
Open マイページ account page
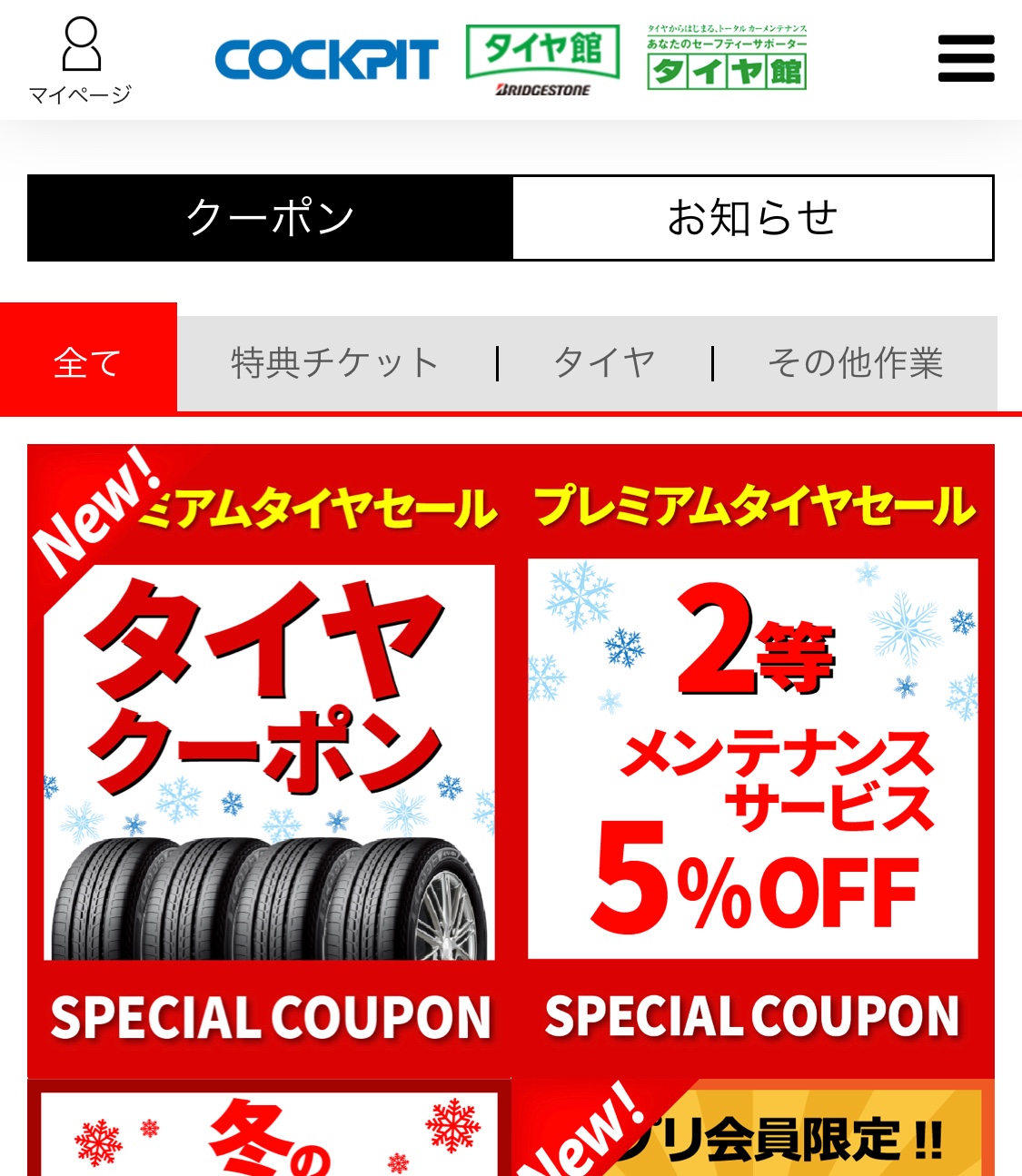pyautogui.click(x=80, y=60)
